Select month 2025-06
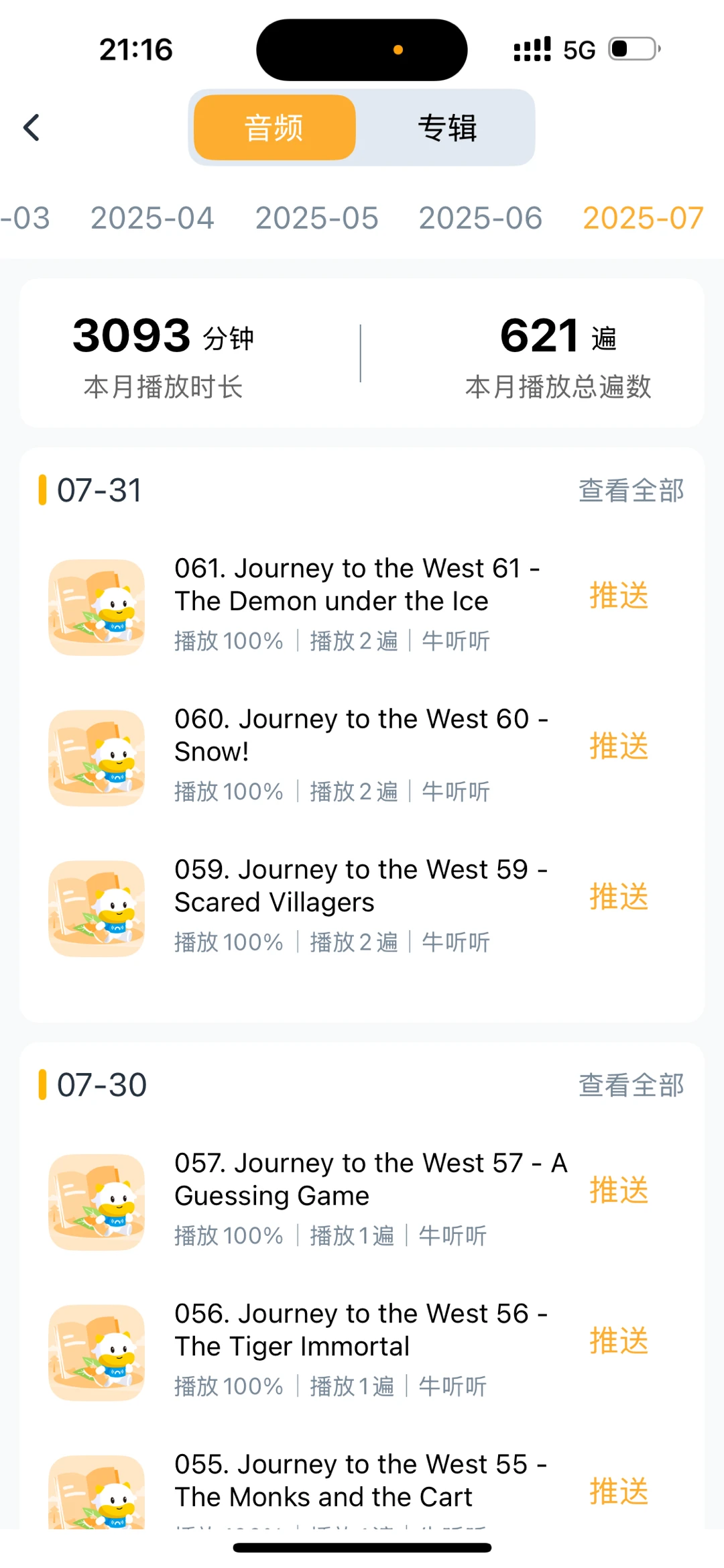This screenshot has width=724, height=1568. (481, 218)
